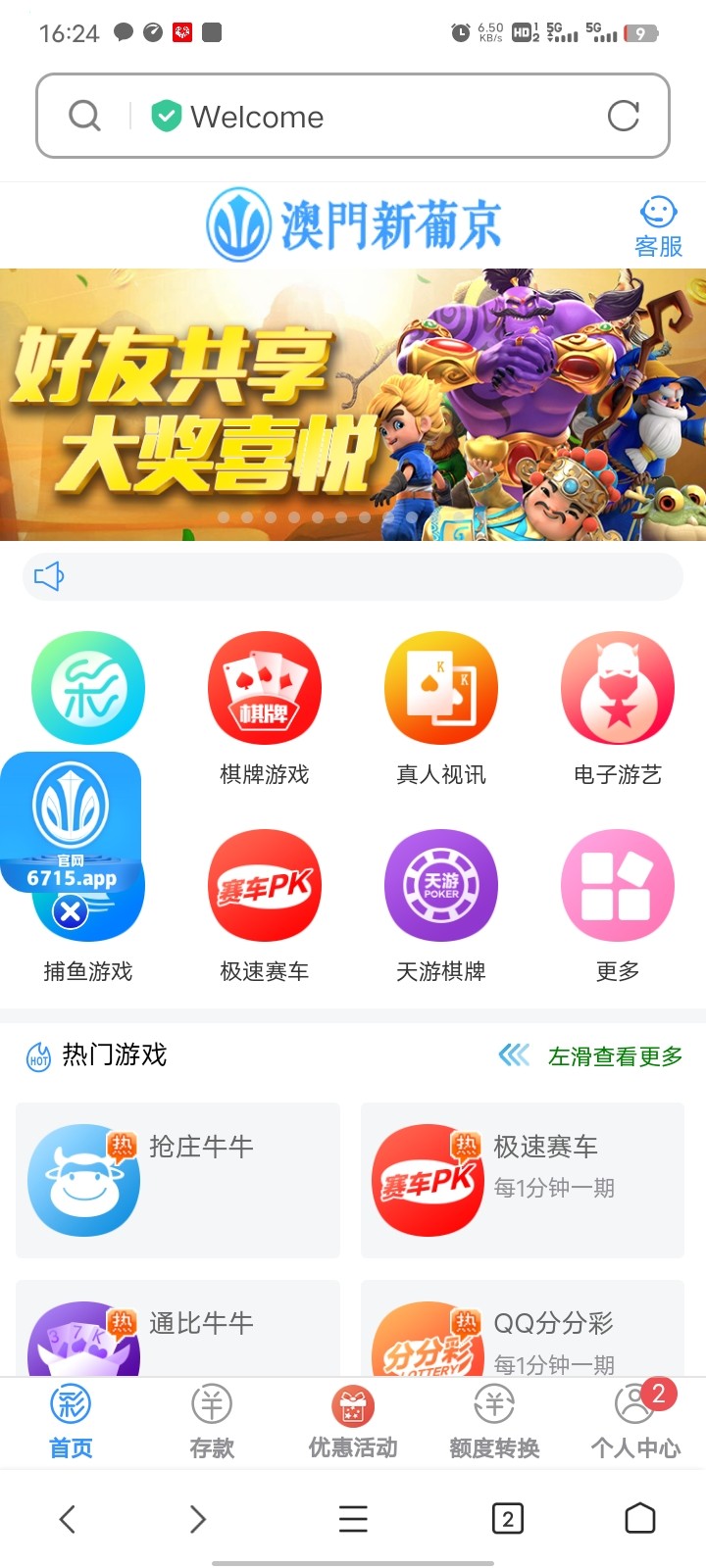The height and width of the screenshot is (1568, 706).
Task: Dismiss the 6715.app official site popup
Action: pos(69,913)
